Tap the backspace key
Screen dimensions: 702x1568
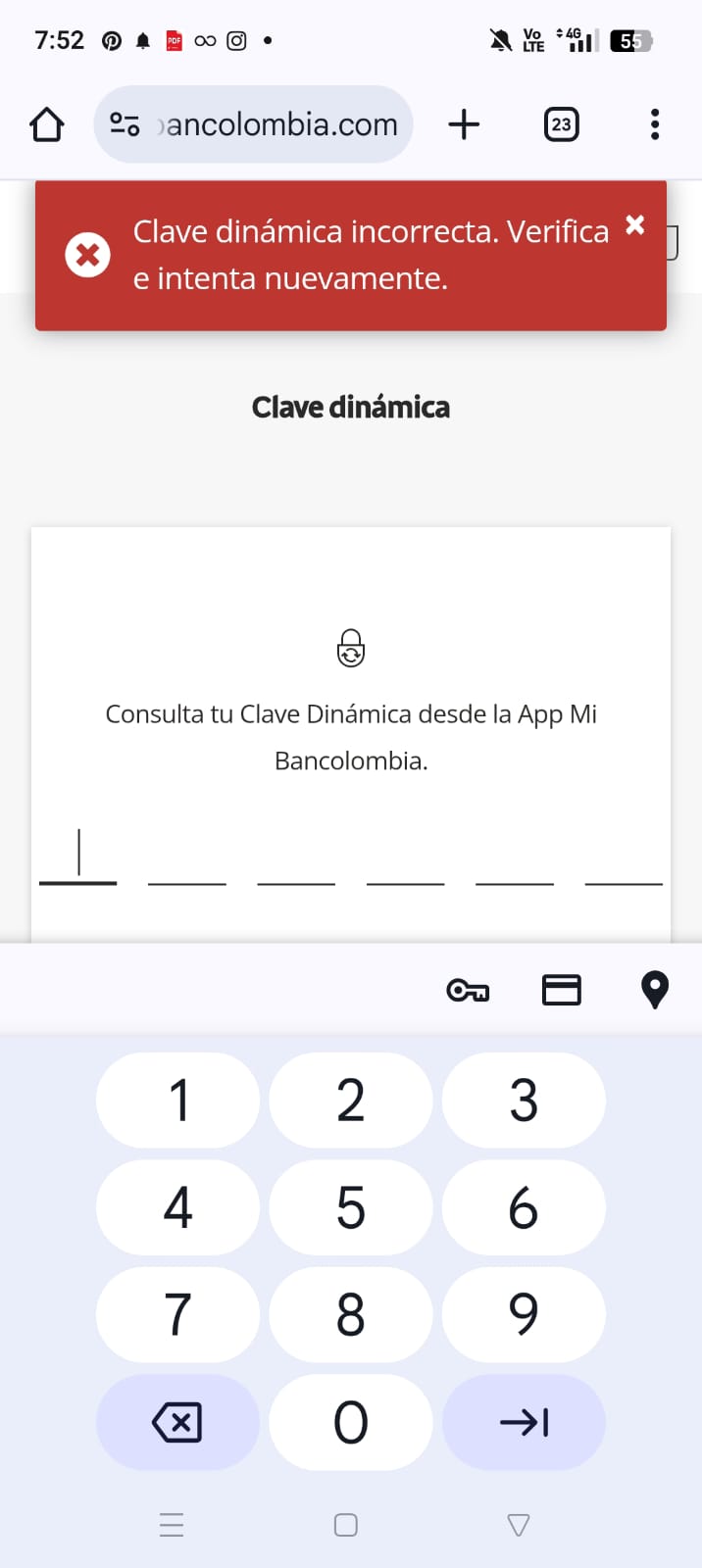[178, 1422]
